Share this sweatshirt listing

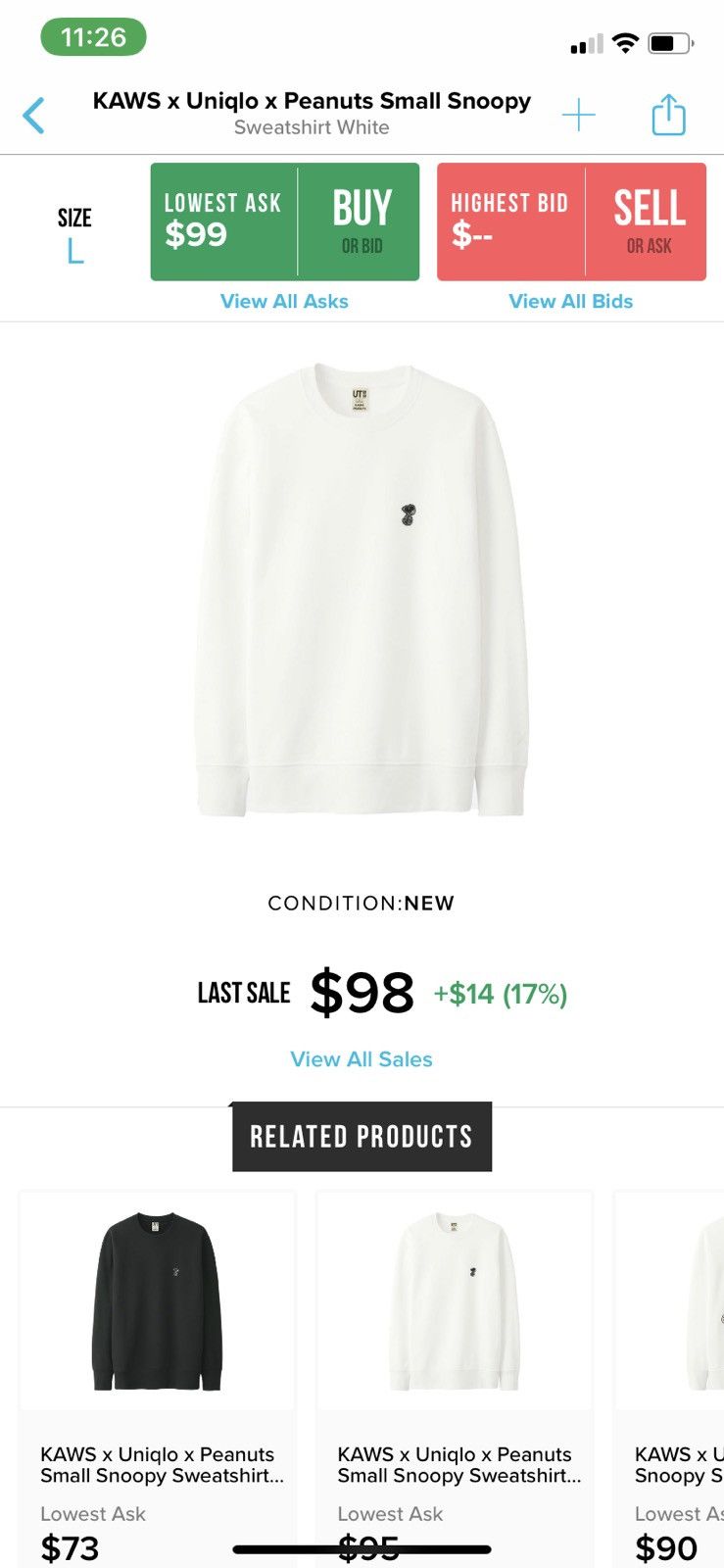click(x=669, y=115)
